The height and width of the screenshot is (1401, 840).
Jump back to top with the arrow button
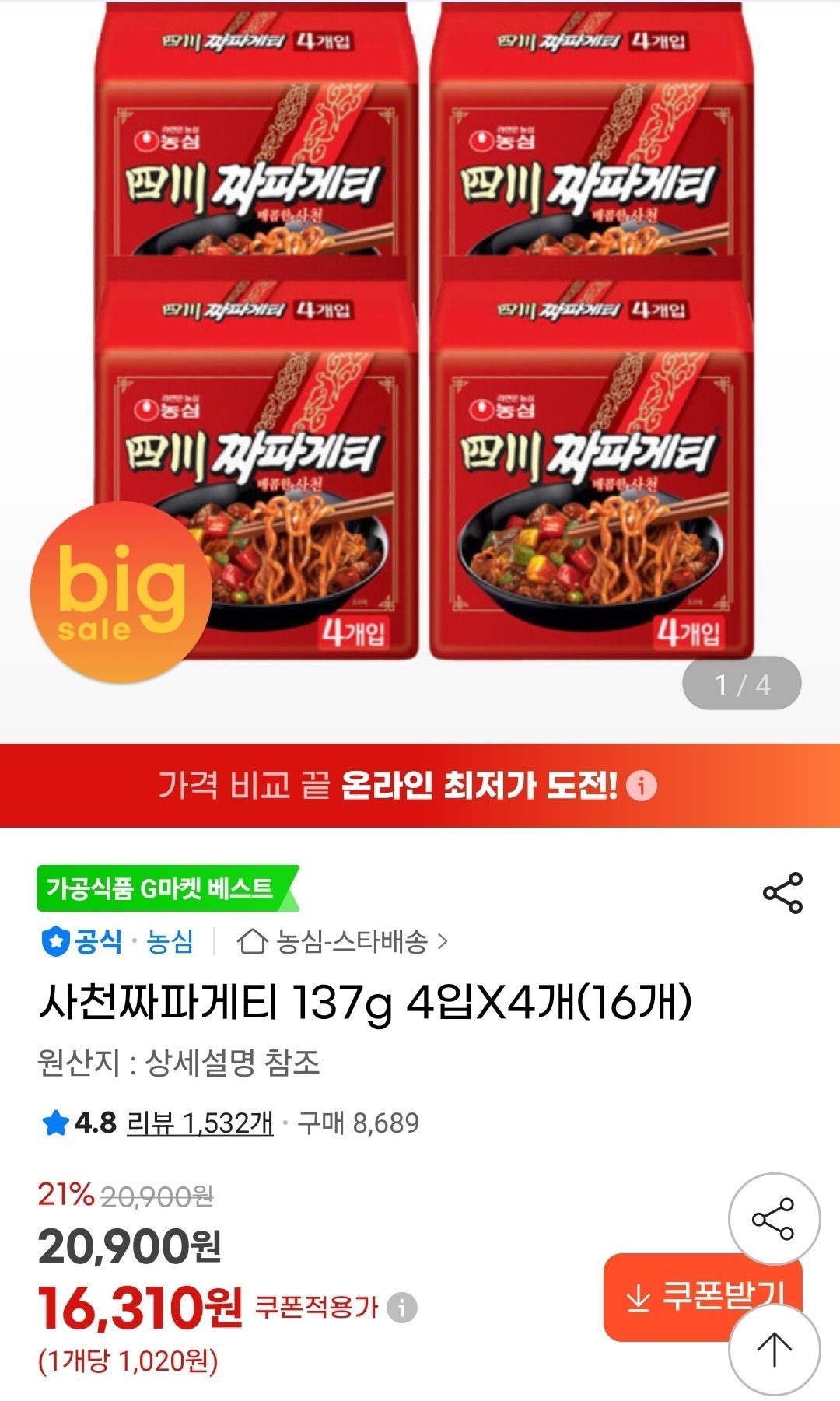(x=774, y=1350)
